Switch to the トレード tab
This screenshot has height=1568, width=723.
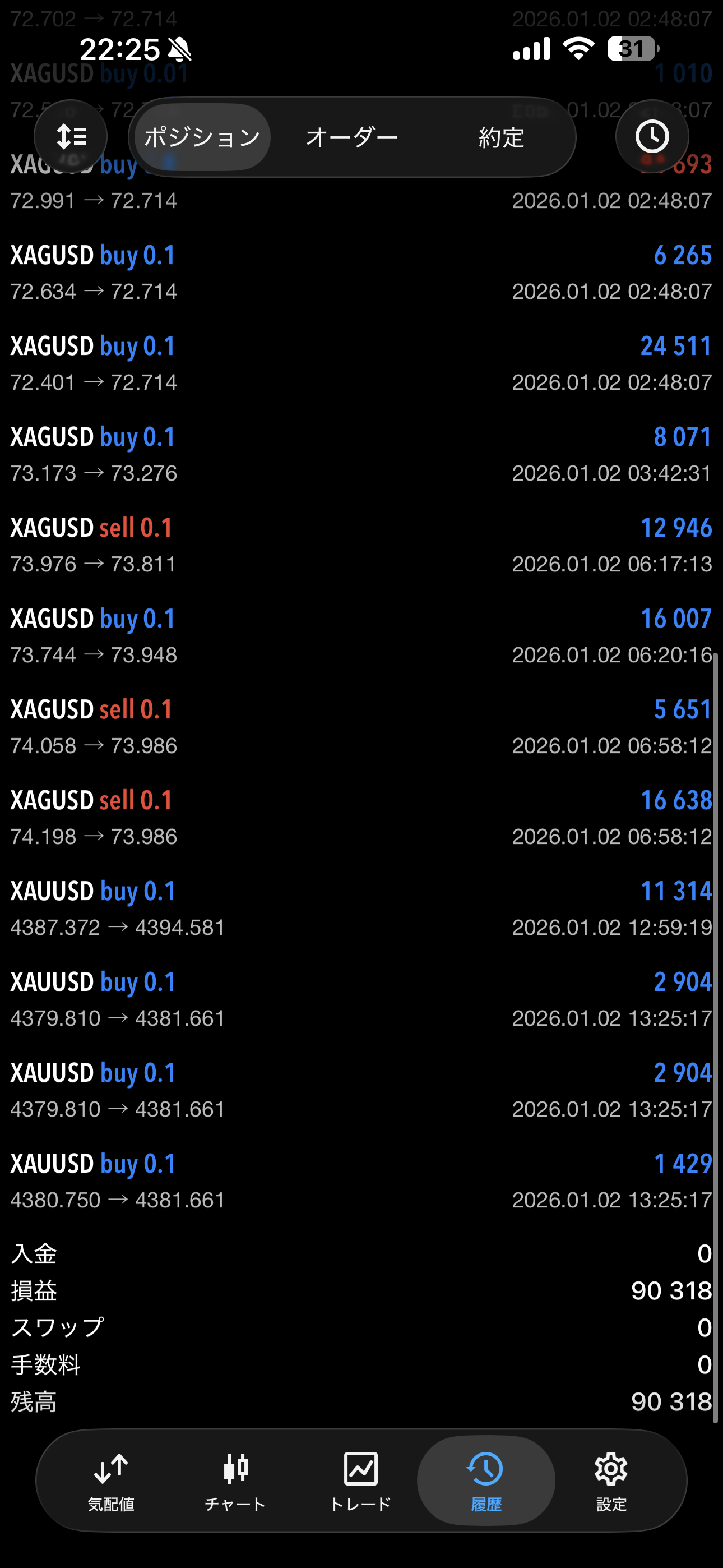tap(360, 1481)
